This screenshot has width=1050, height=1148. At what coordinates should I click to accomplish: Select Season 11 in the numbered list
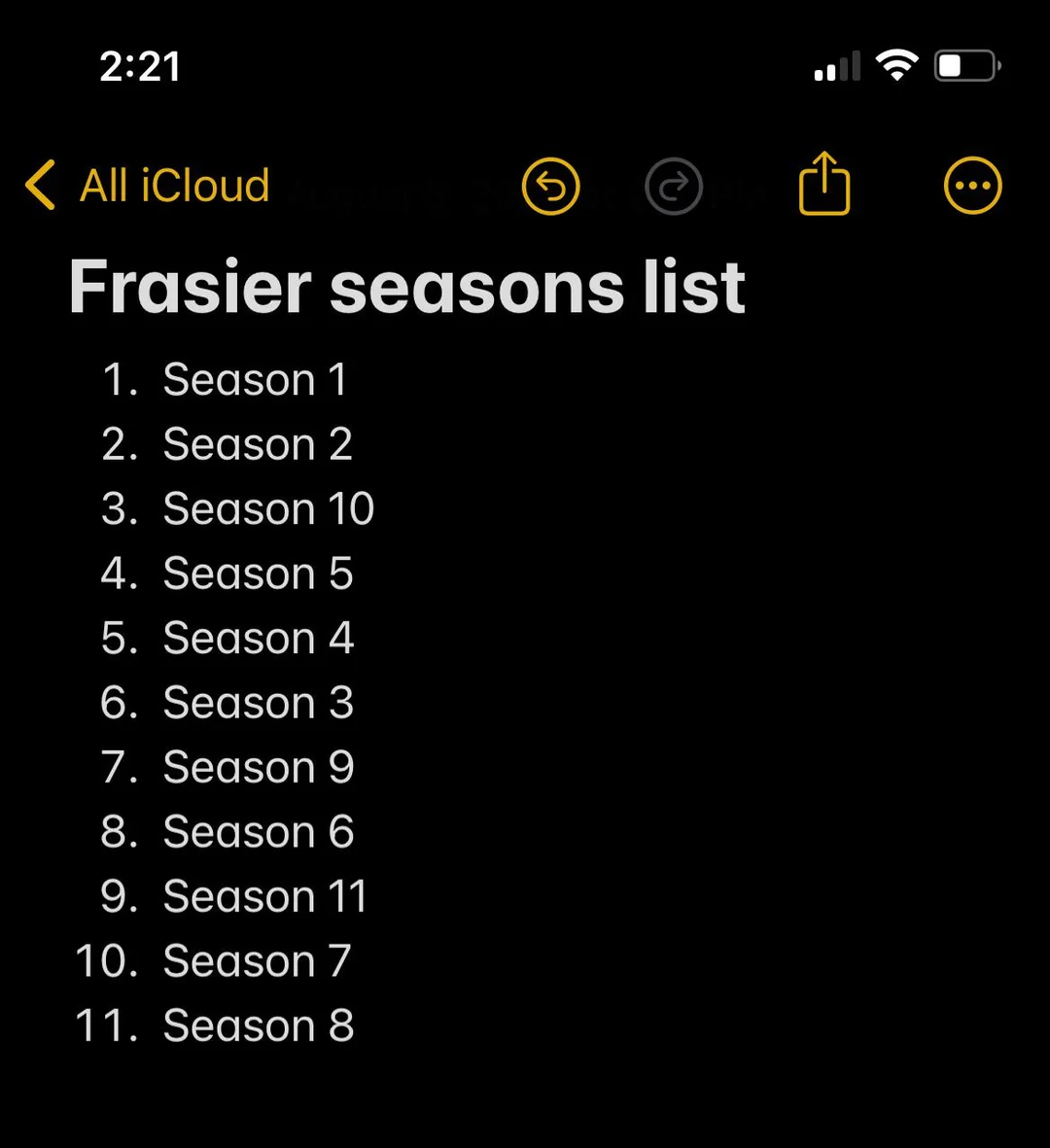coord(264,896)
